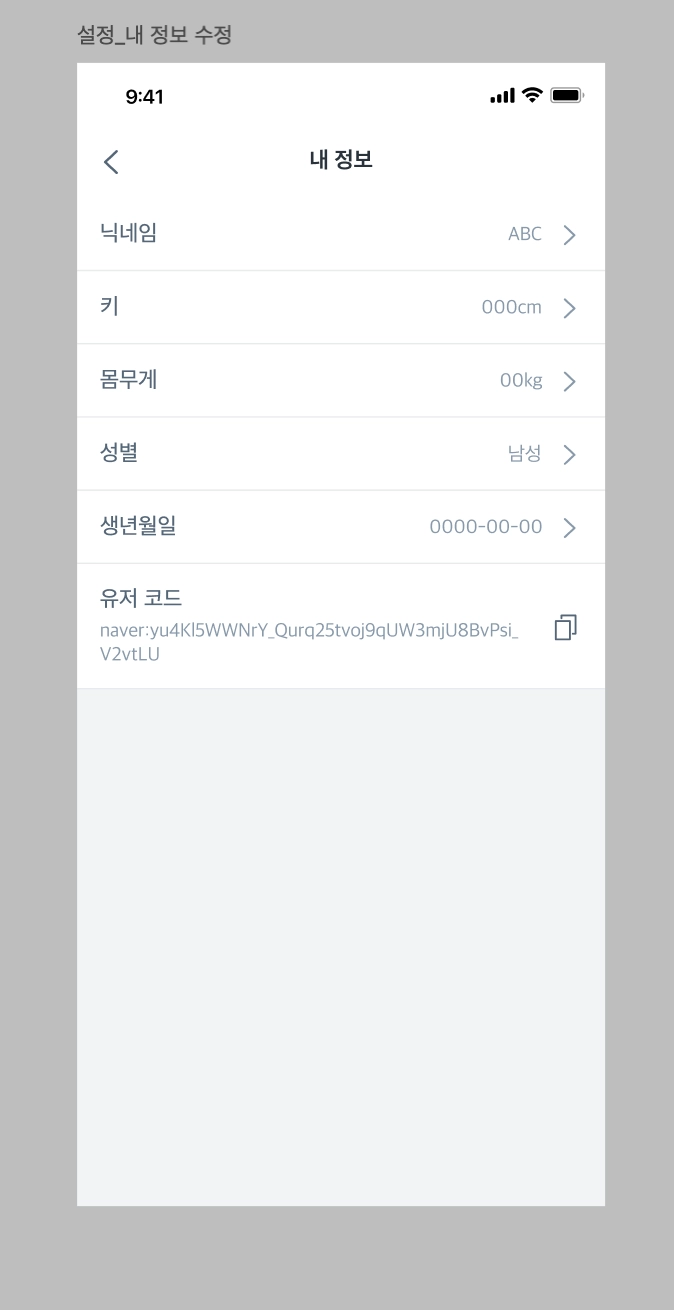Copy the 유저 코드 value

coord(565,628)
